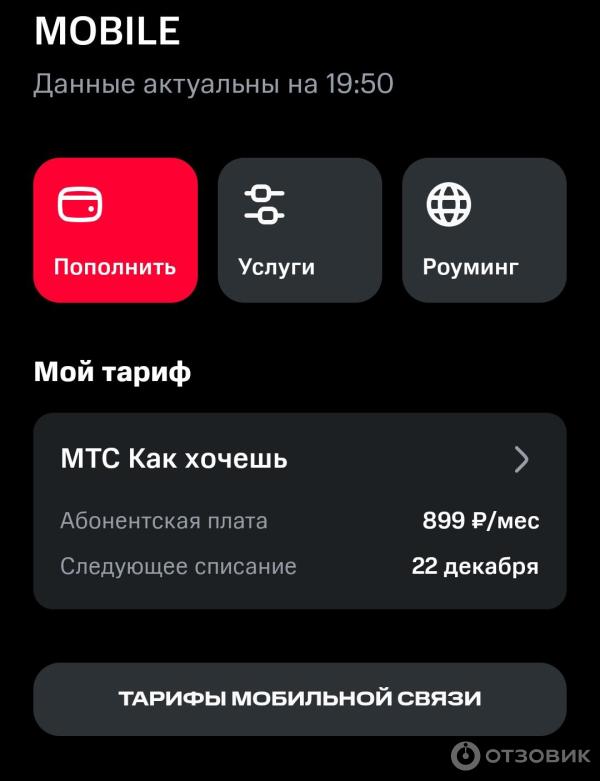This screenshot has width=600, height=781.
Task: Tap the red Пополнить top-up button
Action: [115, 230]
